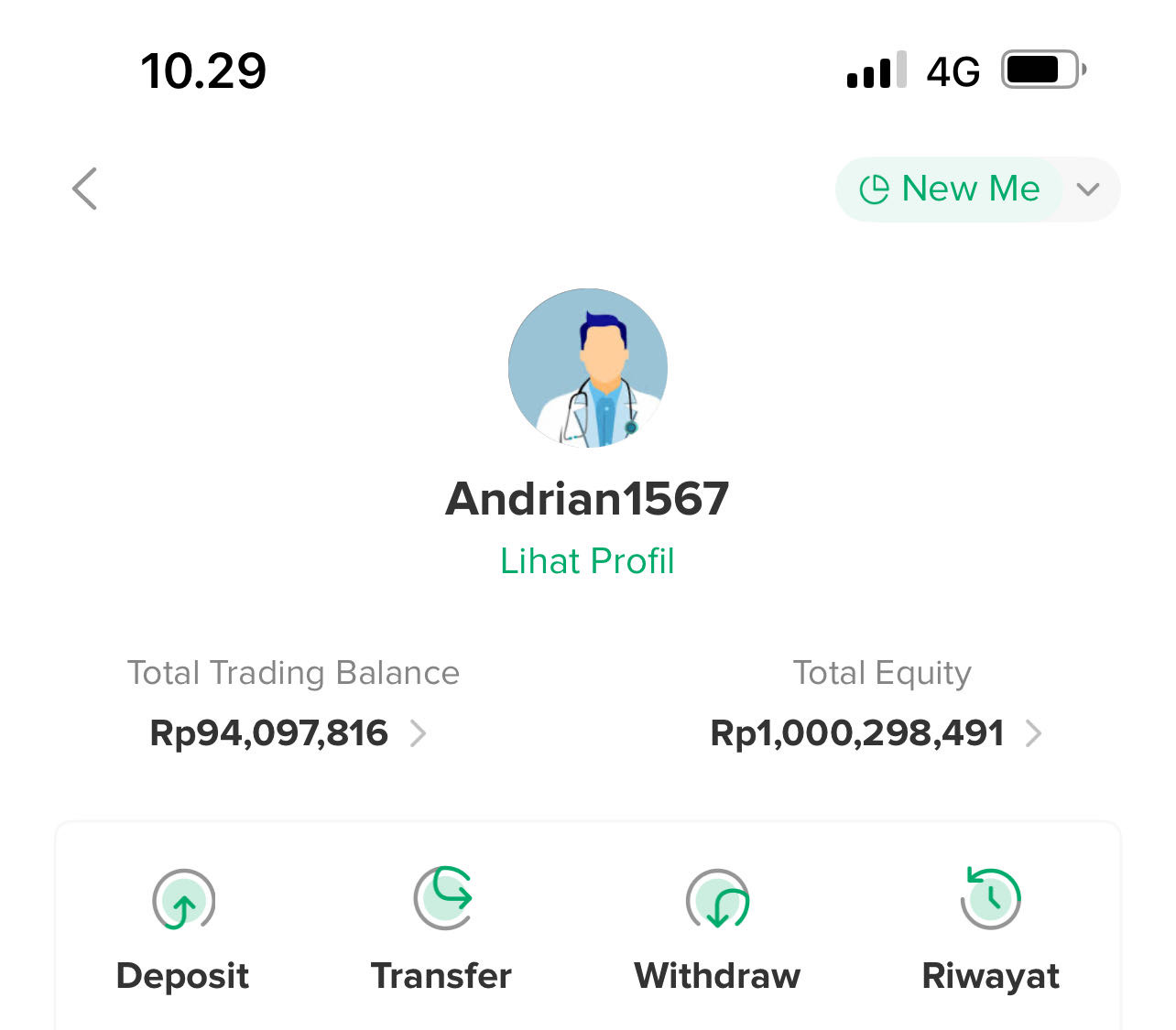Select Withdraw to cash out funds

coord(717,929)
